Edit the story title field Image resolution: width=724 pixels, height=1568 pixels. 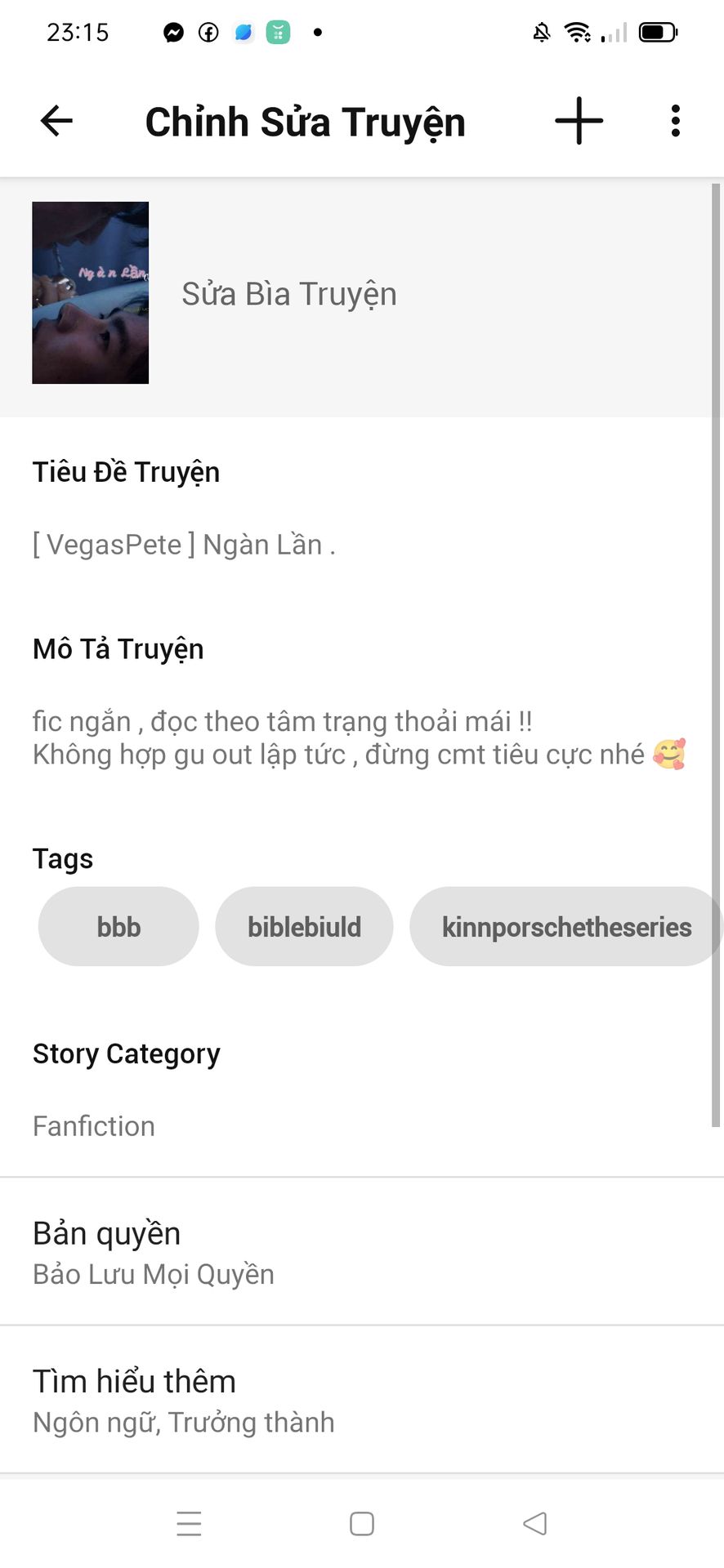click(x=184, y=545)
